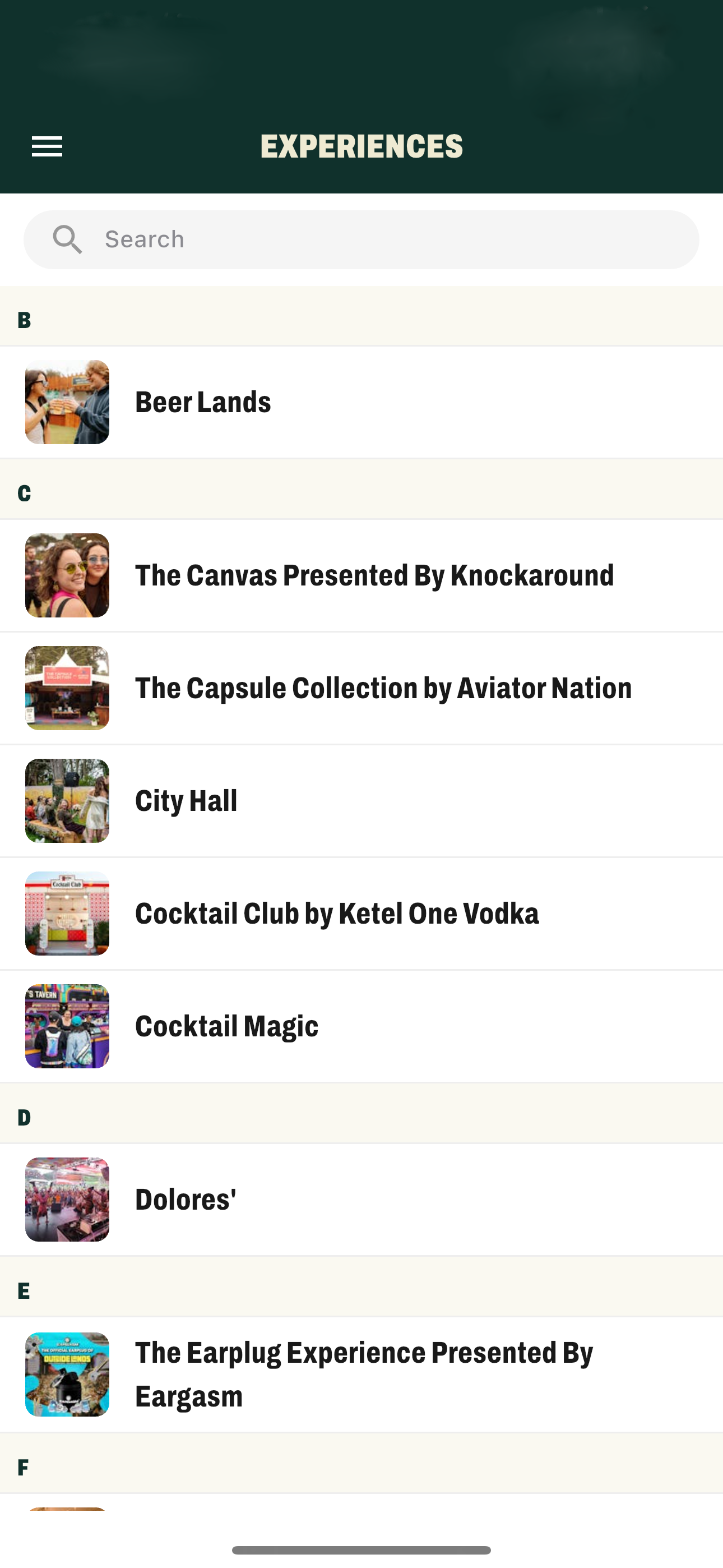Open the hamburger navigation menu
This screenshot has width=723, height=1568.
(x=47, y=147)
